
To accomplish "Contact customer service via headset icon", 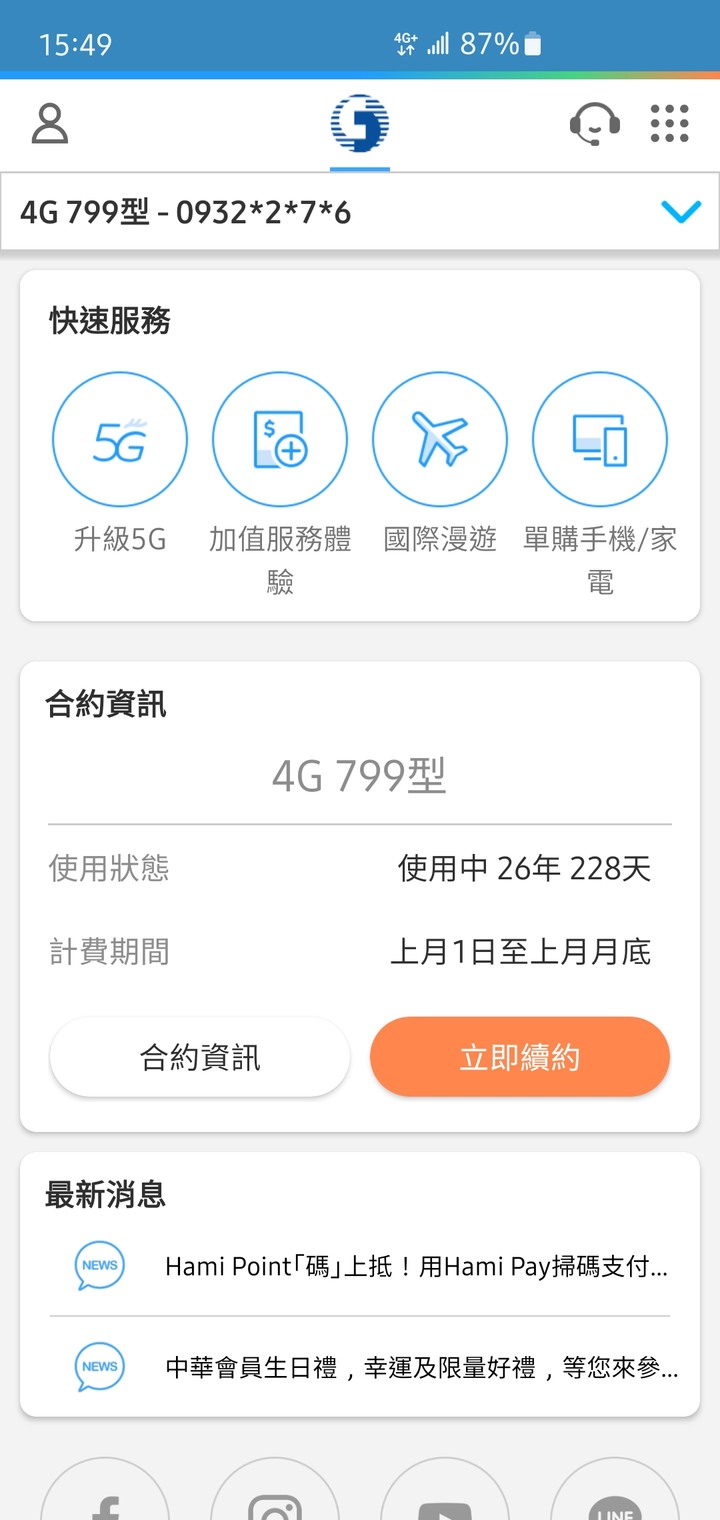I will 594,125.
